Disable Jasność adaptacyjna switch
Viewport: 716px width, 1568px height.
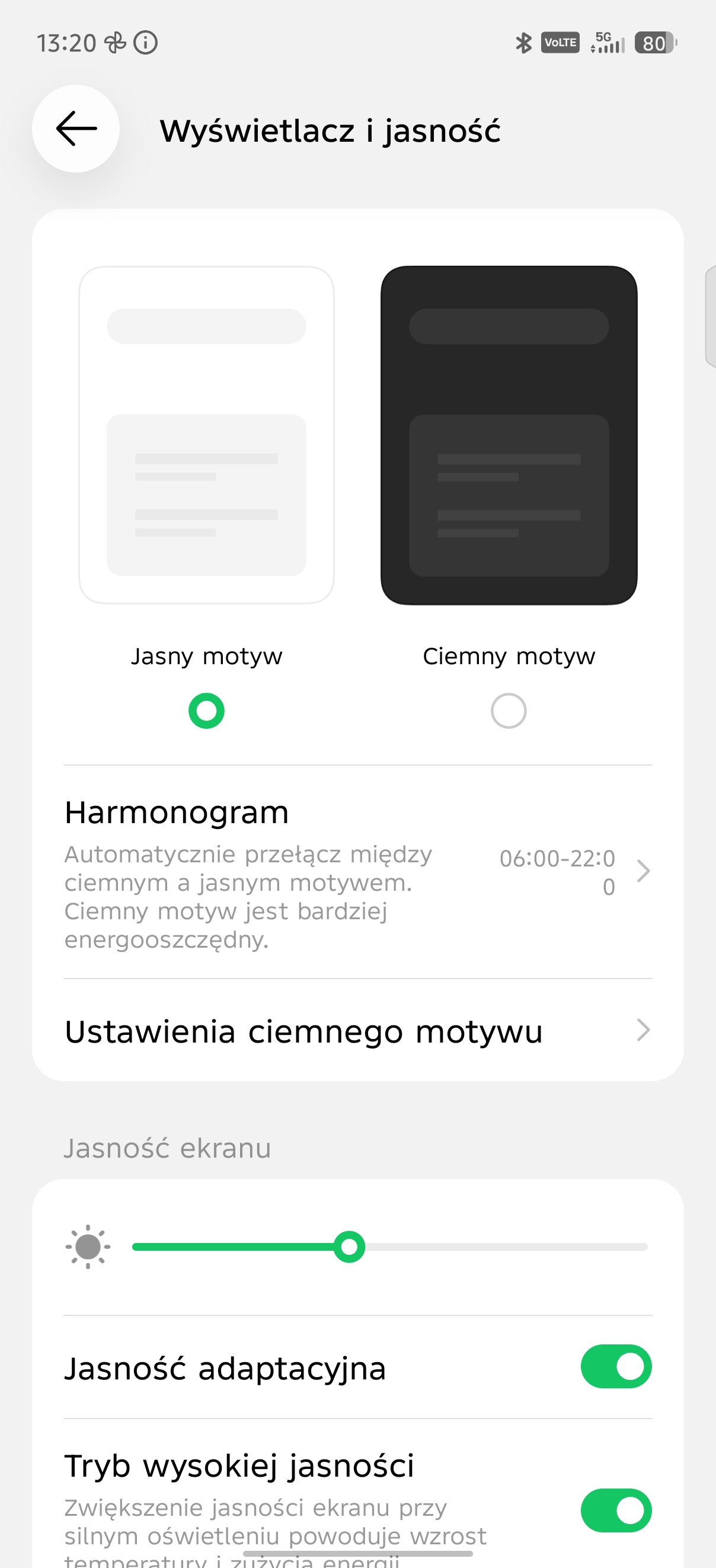[616, 1366]
